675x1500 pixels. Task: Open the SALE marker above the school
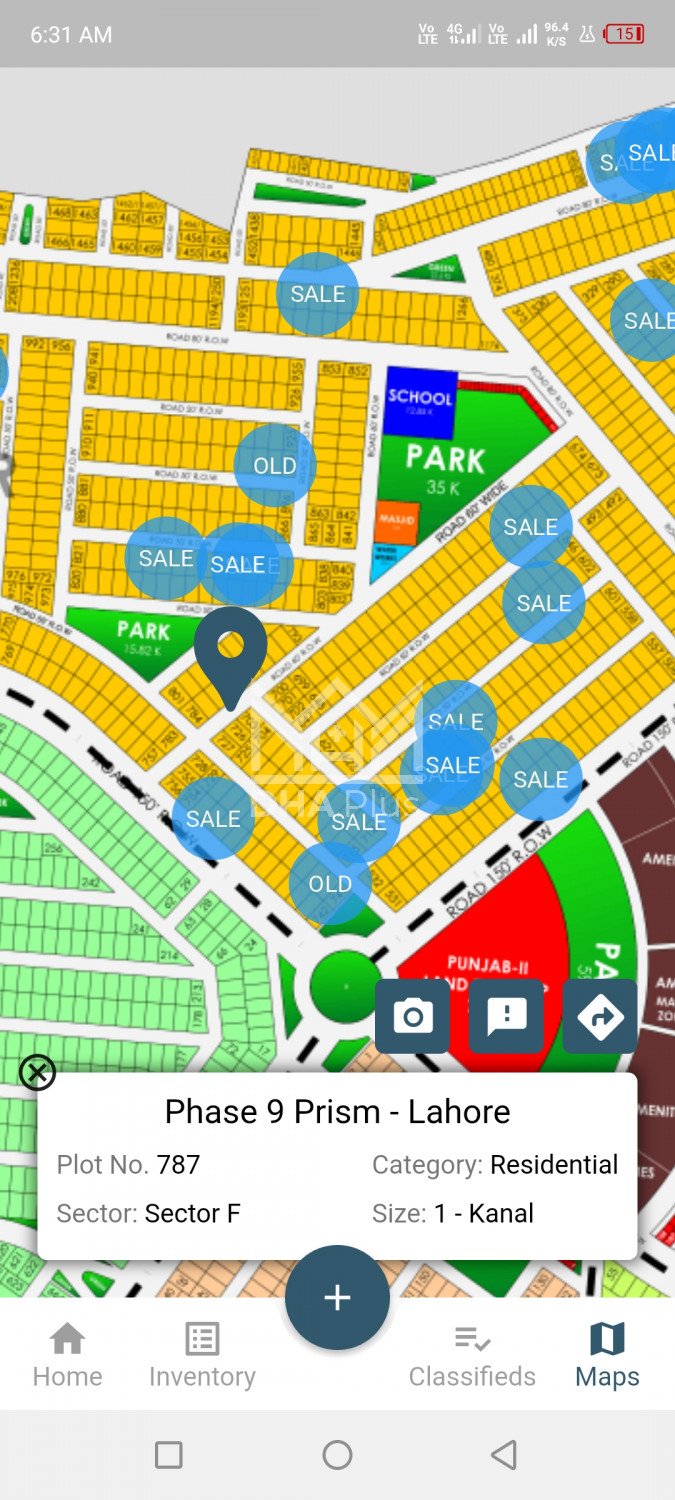pyautogui.click(x=317, y=294)
